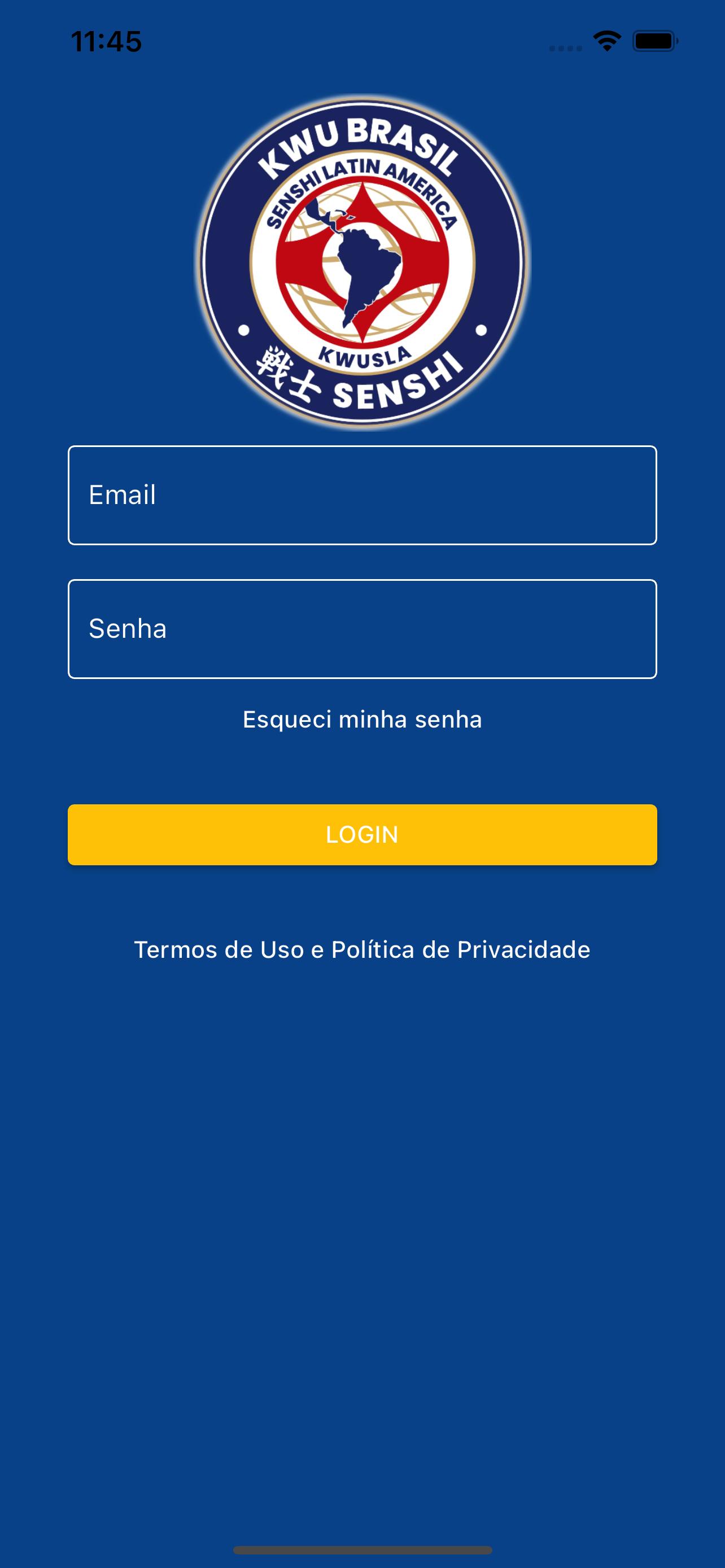Focus the Senha password field

(x=362, y=629)
